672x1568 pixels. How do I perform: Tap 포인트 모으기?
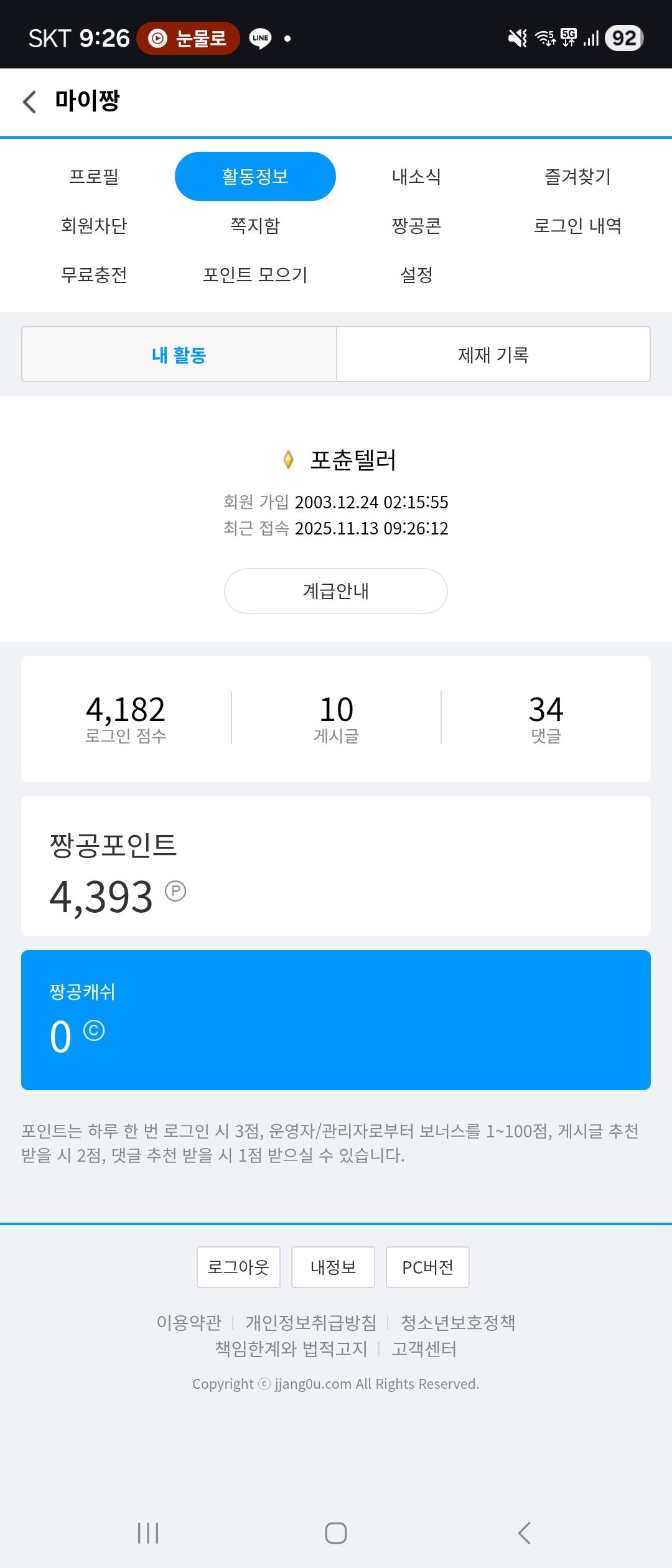point(255,274)
